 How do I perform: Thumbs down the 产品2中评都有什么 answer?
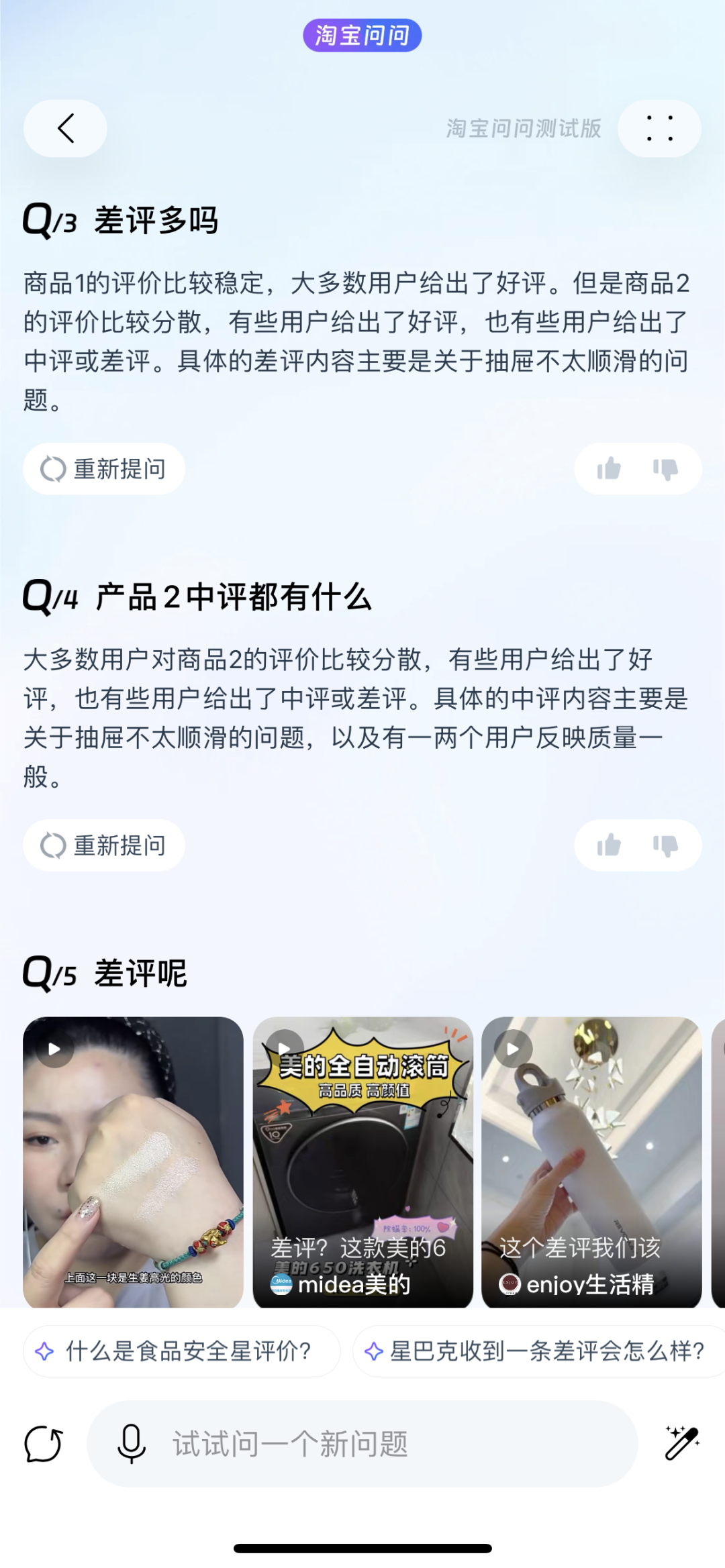coord(665,845)
